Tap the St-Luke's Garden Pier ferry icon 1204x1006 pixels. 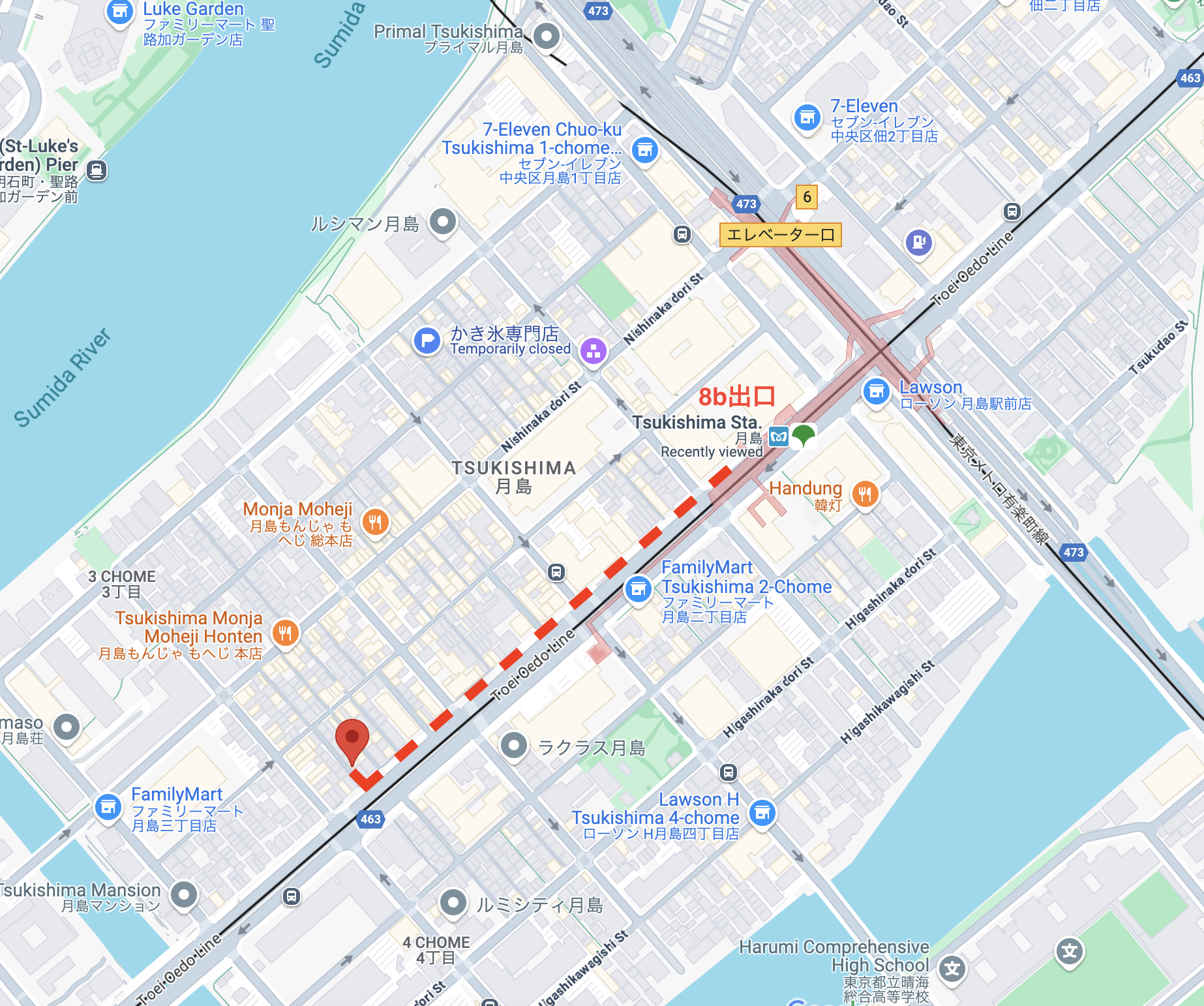click(x=97, y=170)
